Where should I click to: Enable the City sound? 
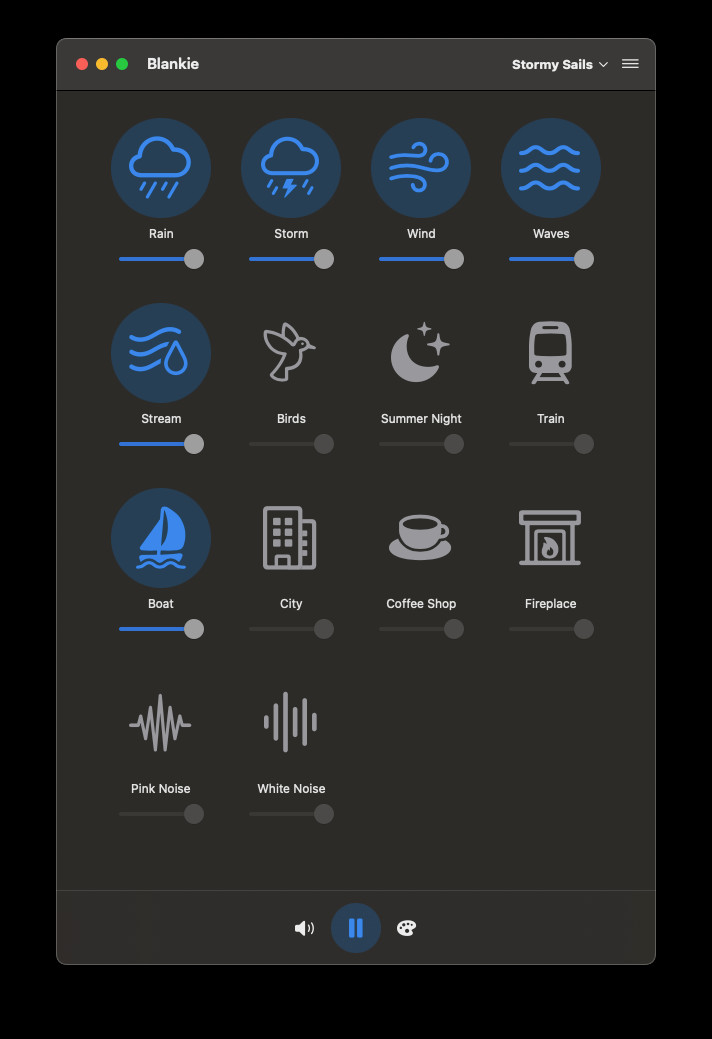pos(291,538)
